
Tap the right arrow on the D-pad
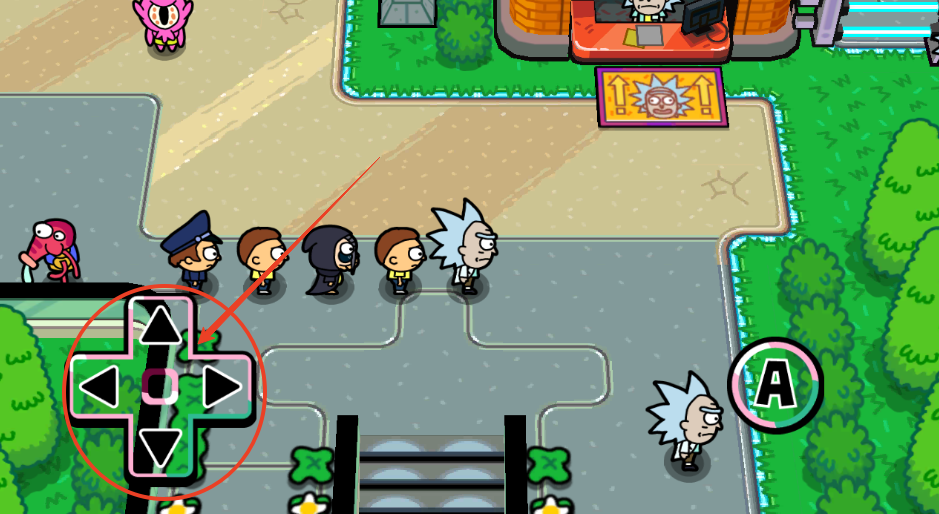(221, 386)
